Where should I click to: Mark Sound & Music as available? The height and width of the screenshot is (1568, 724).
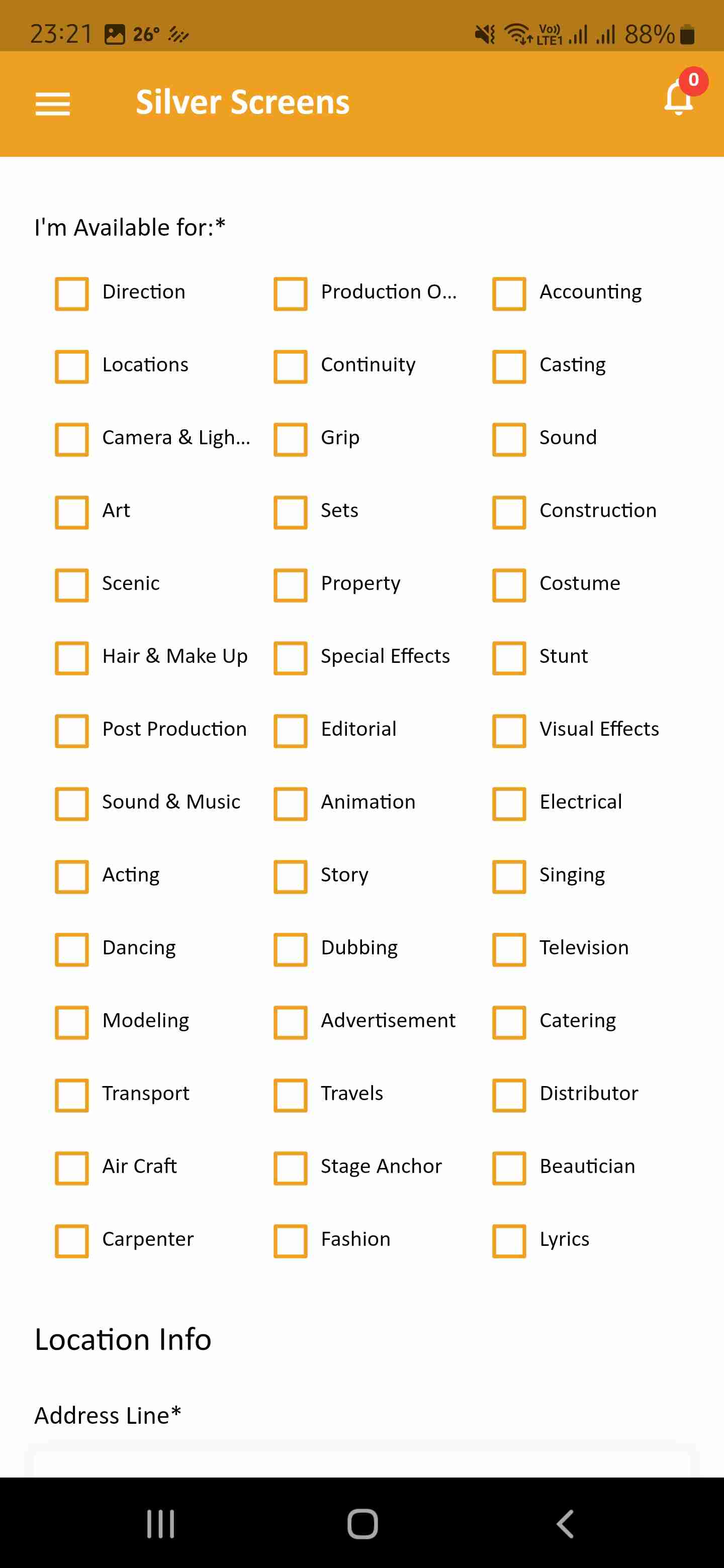pyautogui.click(x=72, y=804)
